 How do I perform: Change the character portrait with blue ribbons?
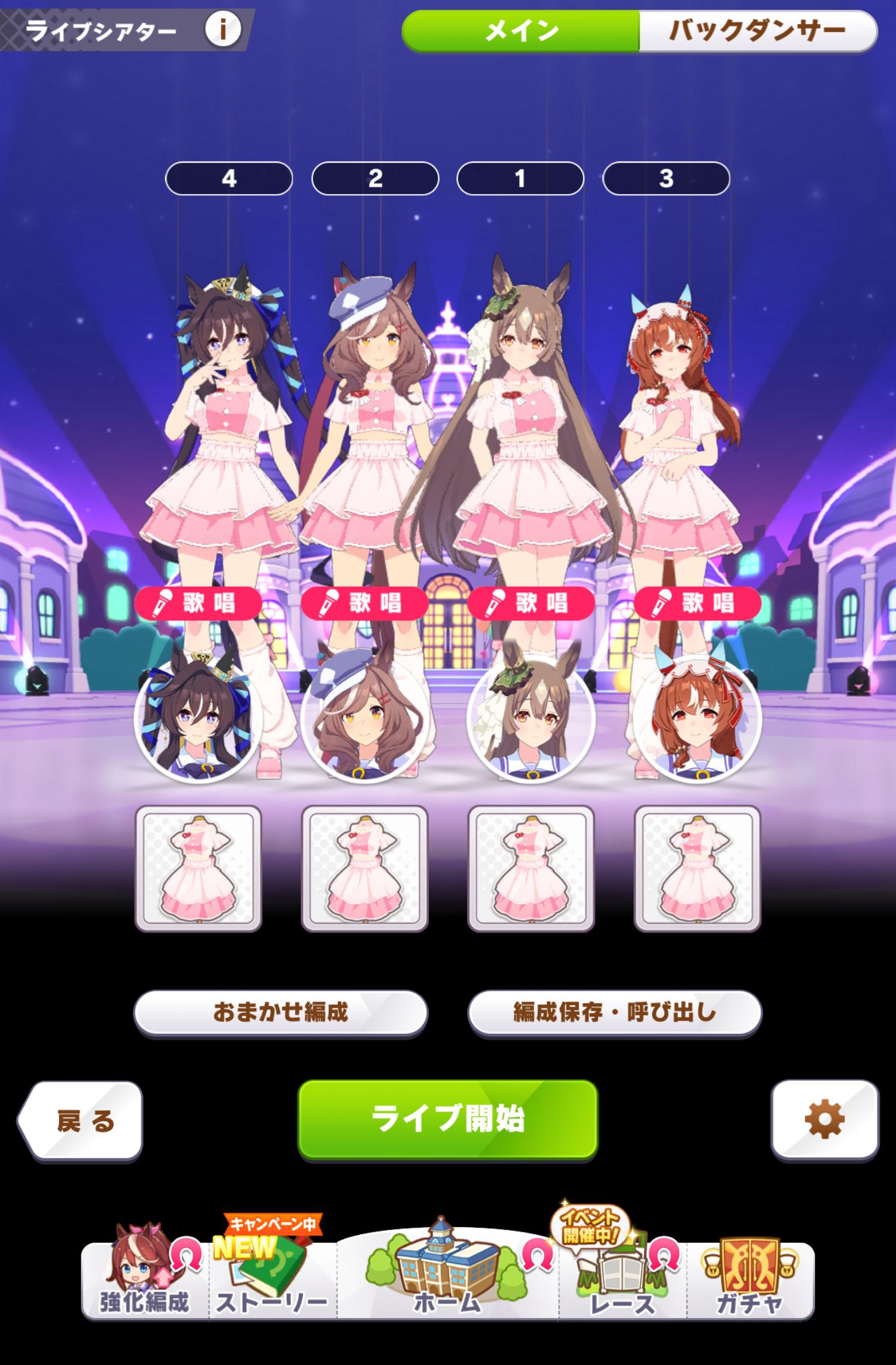pos(198,719)
